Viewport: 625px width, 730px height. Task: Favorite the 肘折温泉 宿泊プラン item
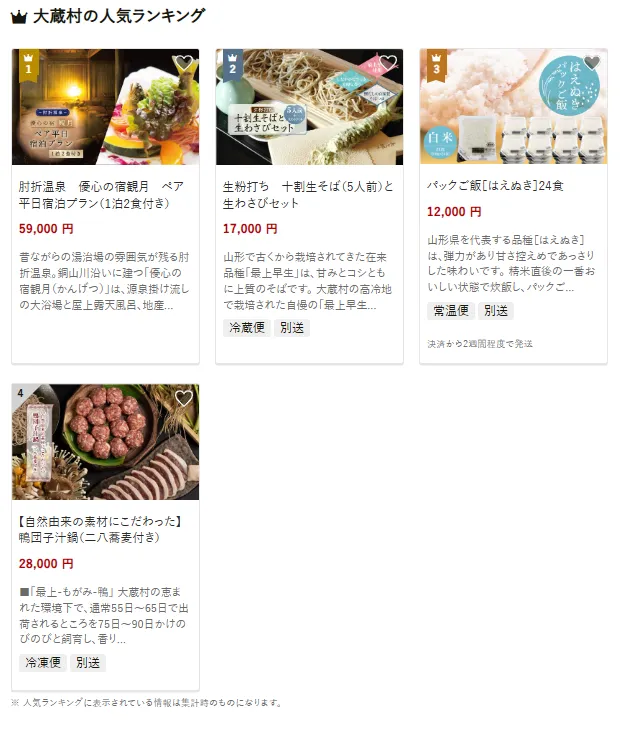pyautogui.click(x=184, y=63)
